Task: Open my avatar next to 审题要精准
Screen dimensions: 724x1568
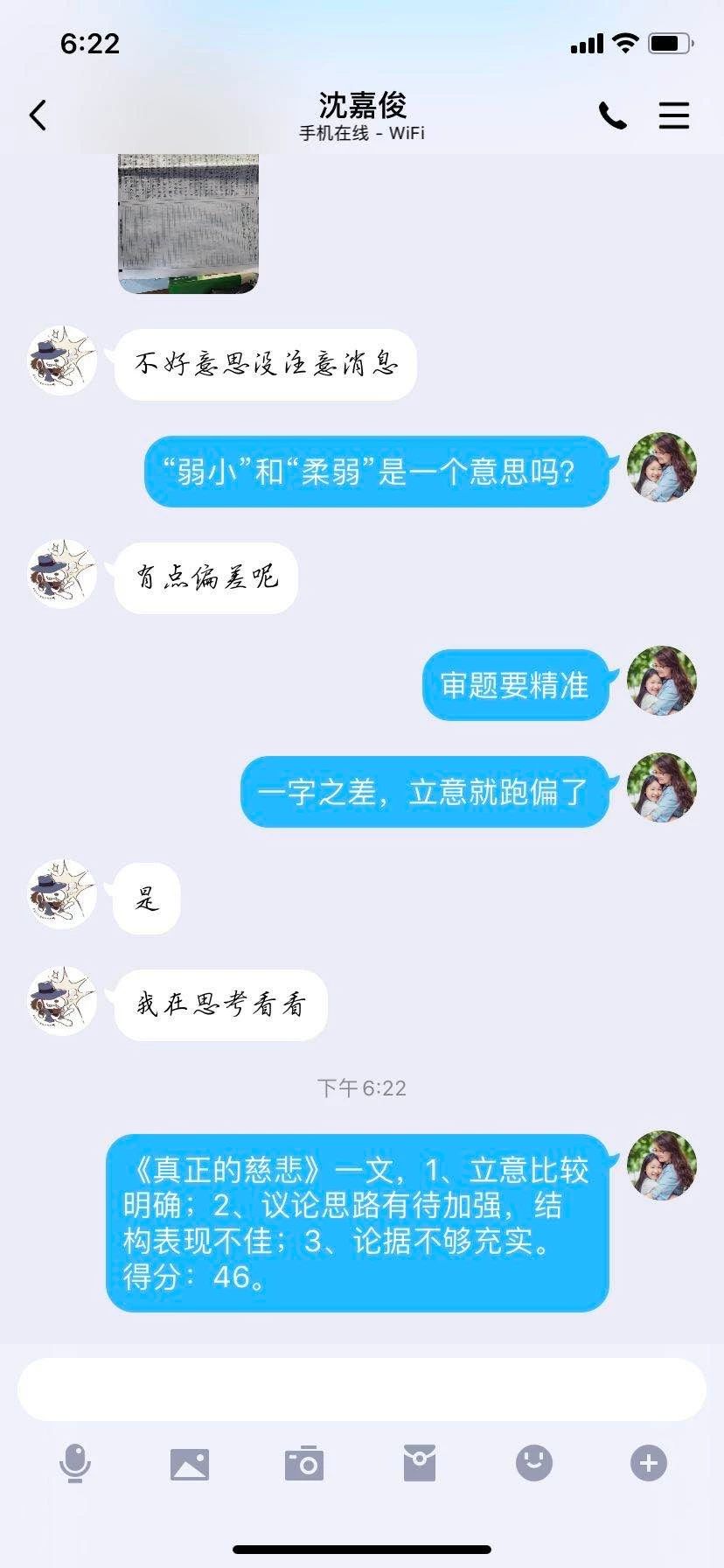Action: tap(662, 681)
